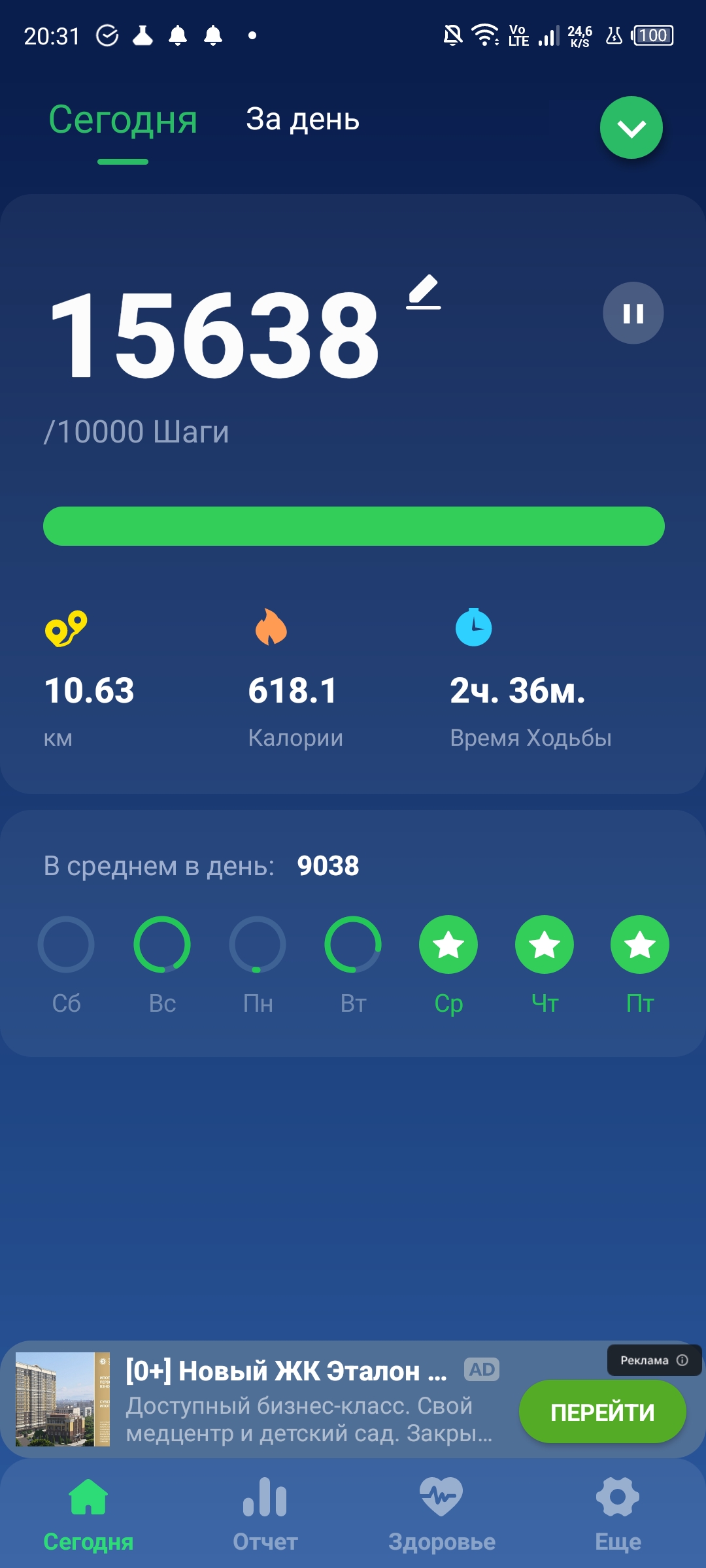Select Monday (Пн) progress circle
The width and height of the screenshot is (706, 1568).
tap(258, 944)
